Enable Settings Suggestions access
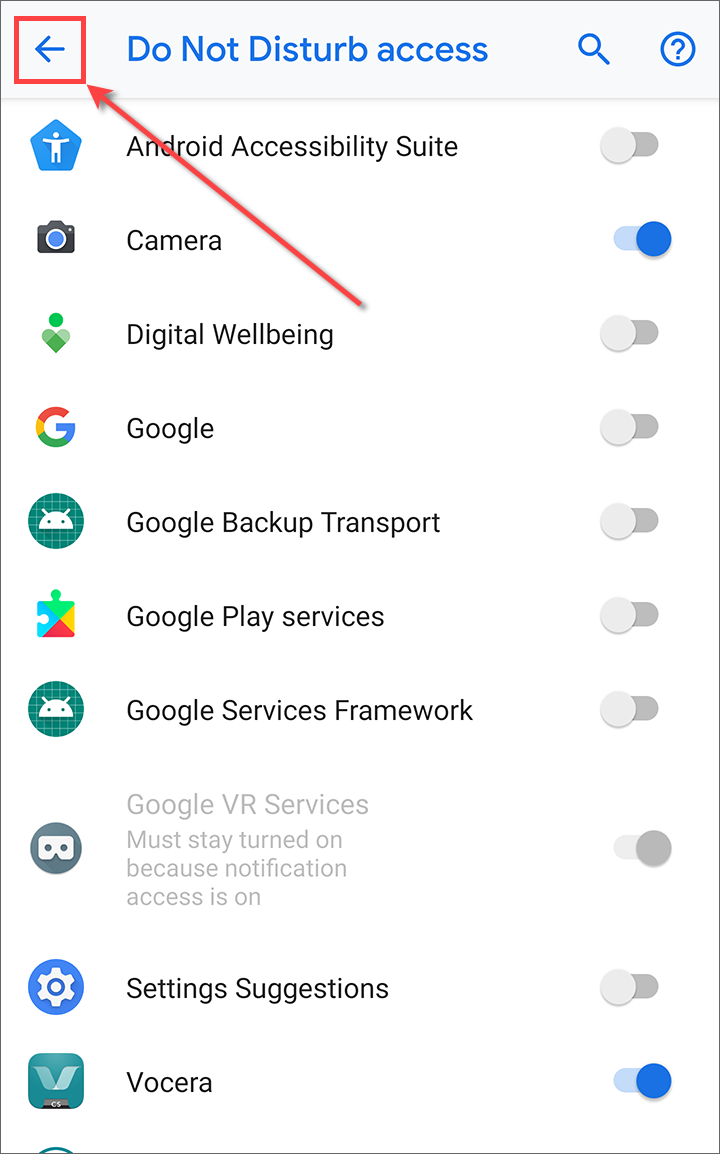This screenshot has width=720, height=1154. click(x=630, y=988)
